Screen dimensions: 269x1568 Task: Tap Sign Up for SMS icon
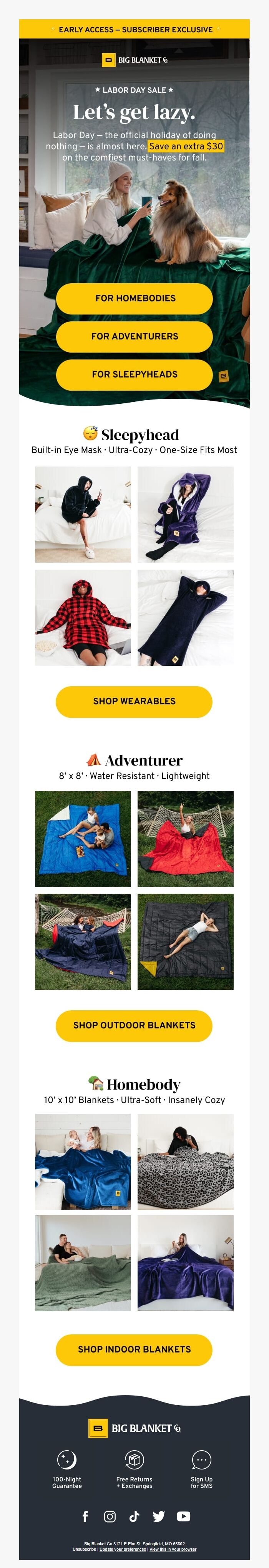(202, 1459)
